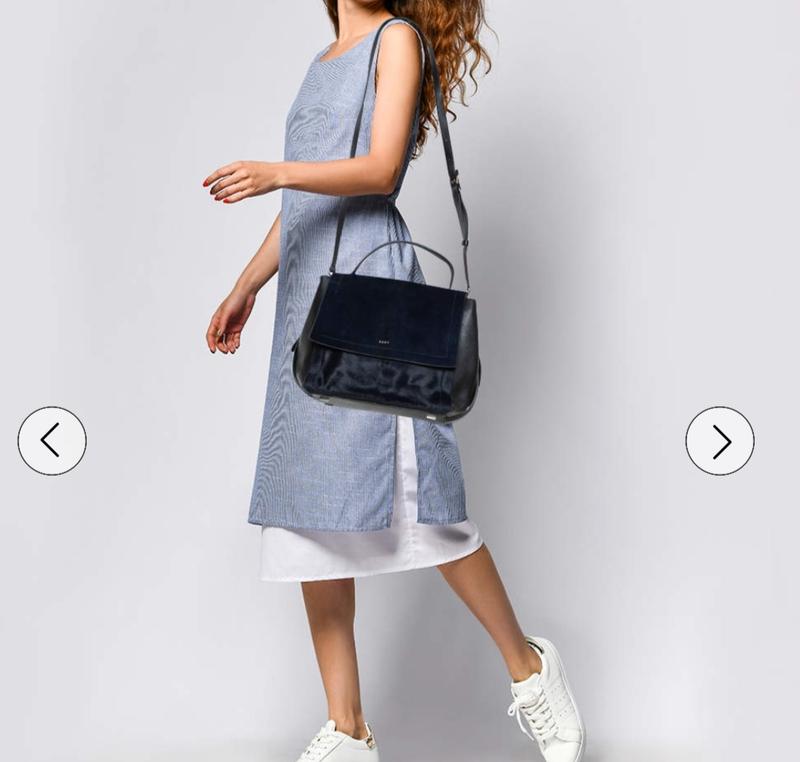
Task: Go to the next product image
Action: [x=720, y=441]
